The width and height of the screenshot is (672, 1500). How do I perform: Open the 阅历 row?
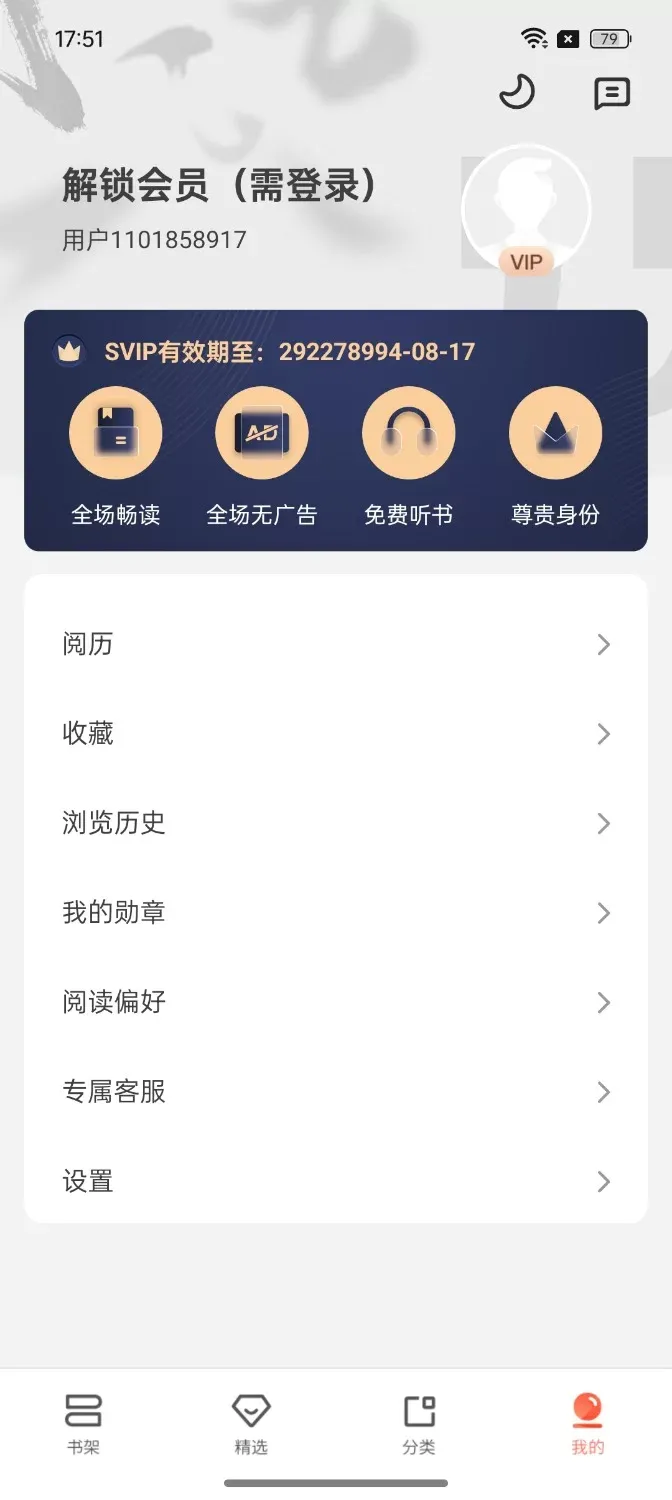(336, 645)
